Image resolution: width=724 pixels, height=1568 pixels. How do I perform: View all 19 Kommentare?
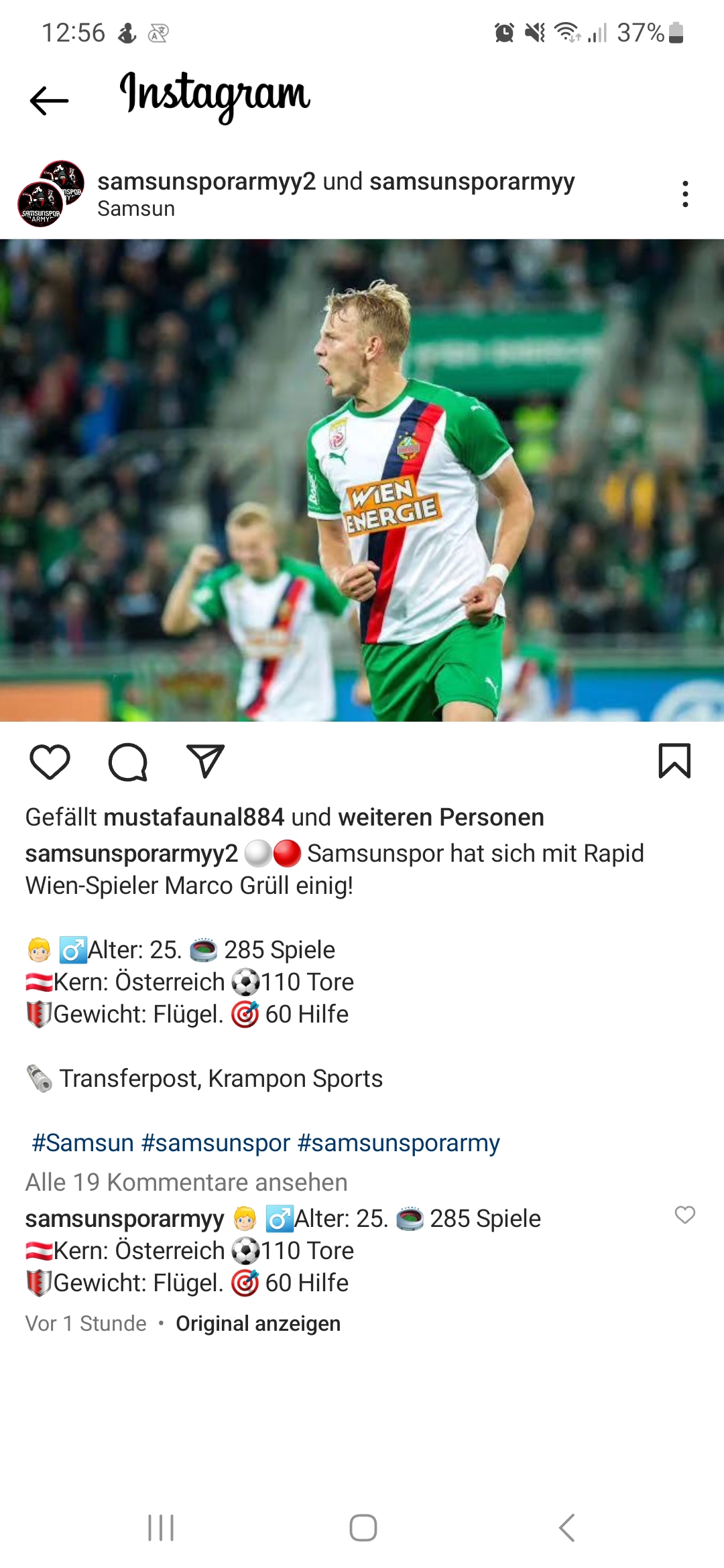186,1182
